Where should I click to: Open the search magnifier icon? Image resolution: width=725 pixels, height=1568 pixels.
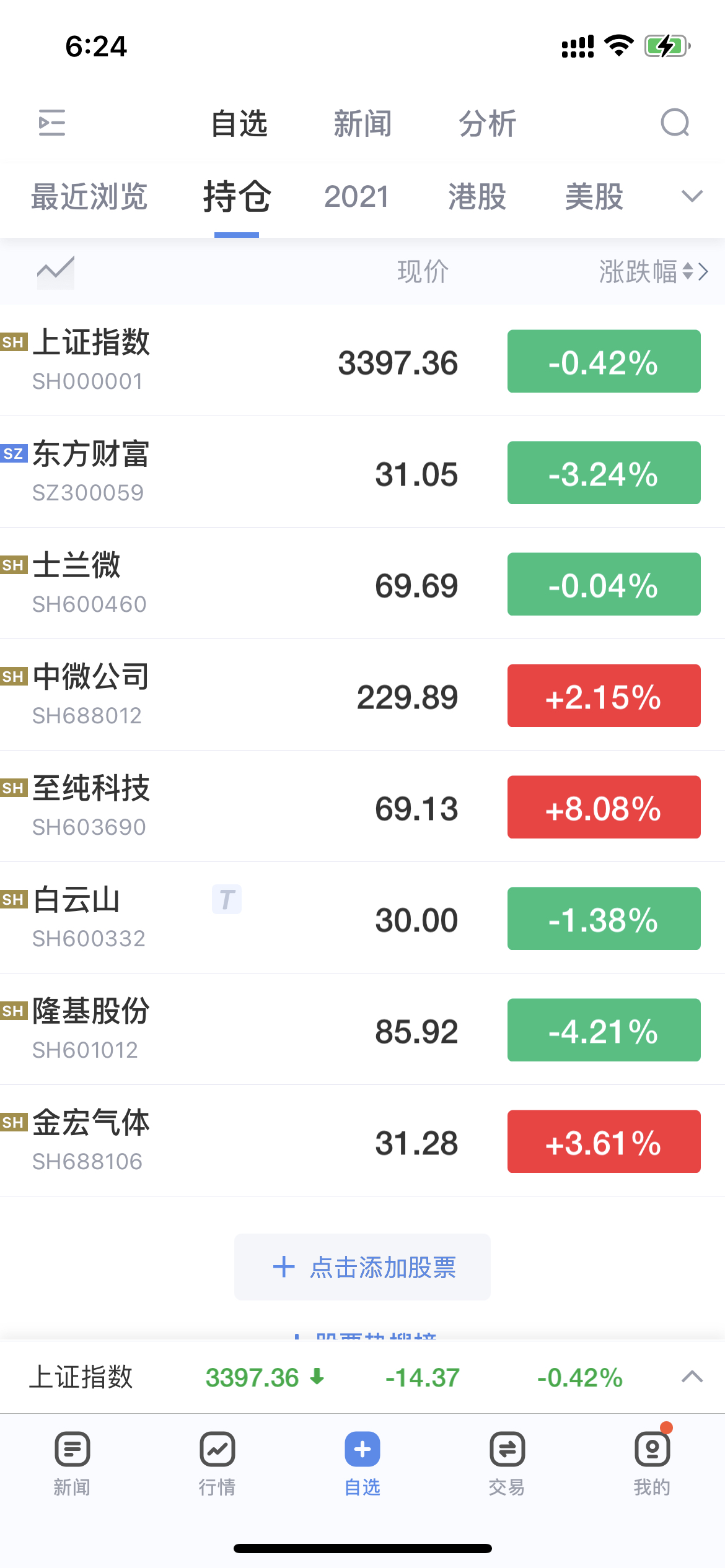tap(675, 123)
